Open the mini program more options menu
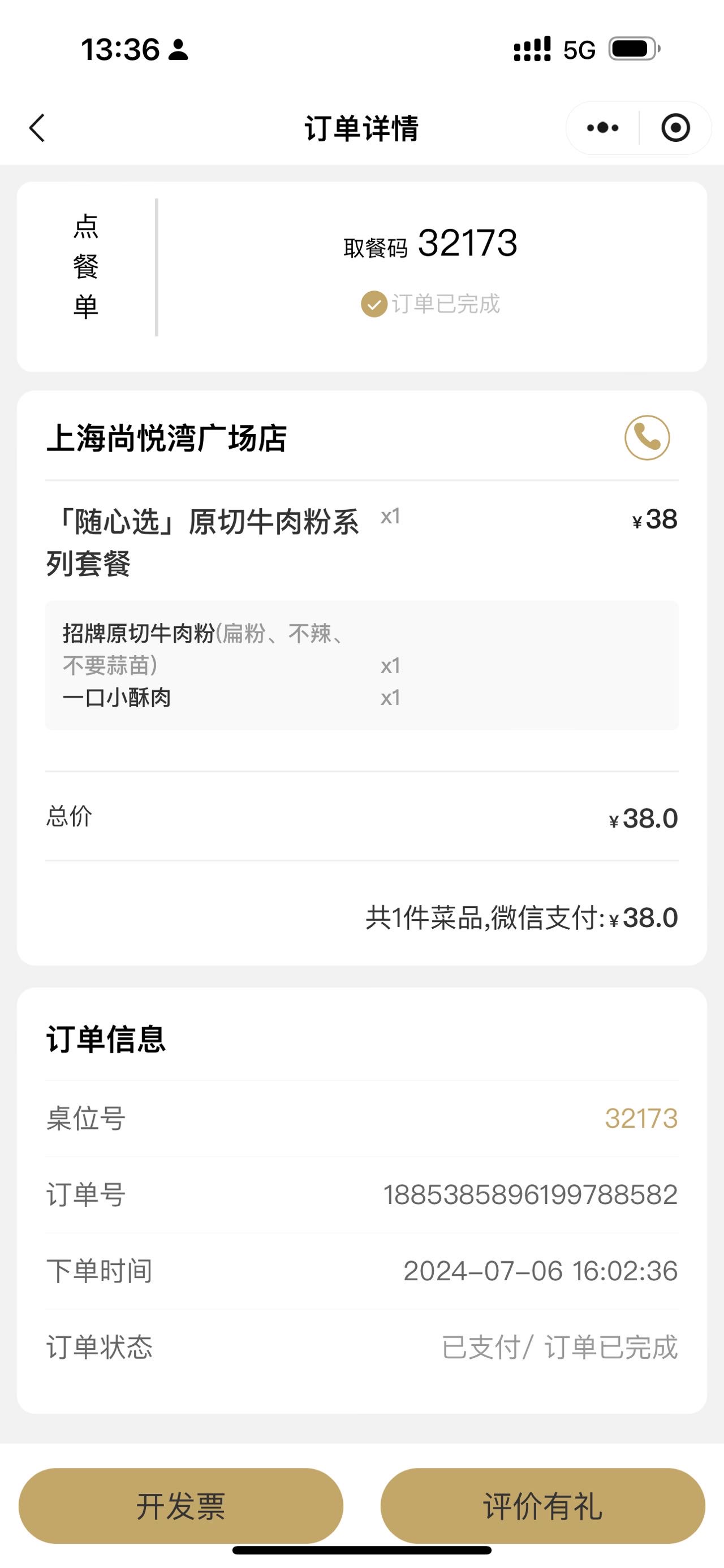724x1568 pixels. 603,128
